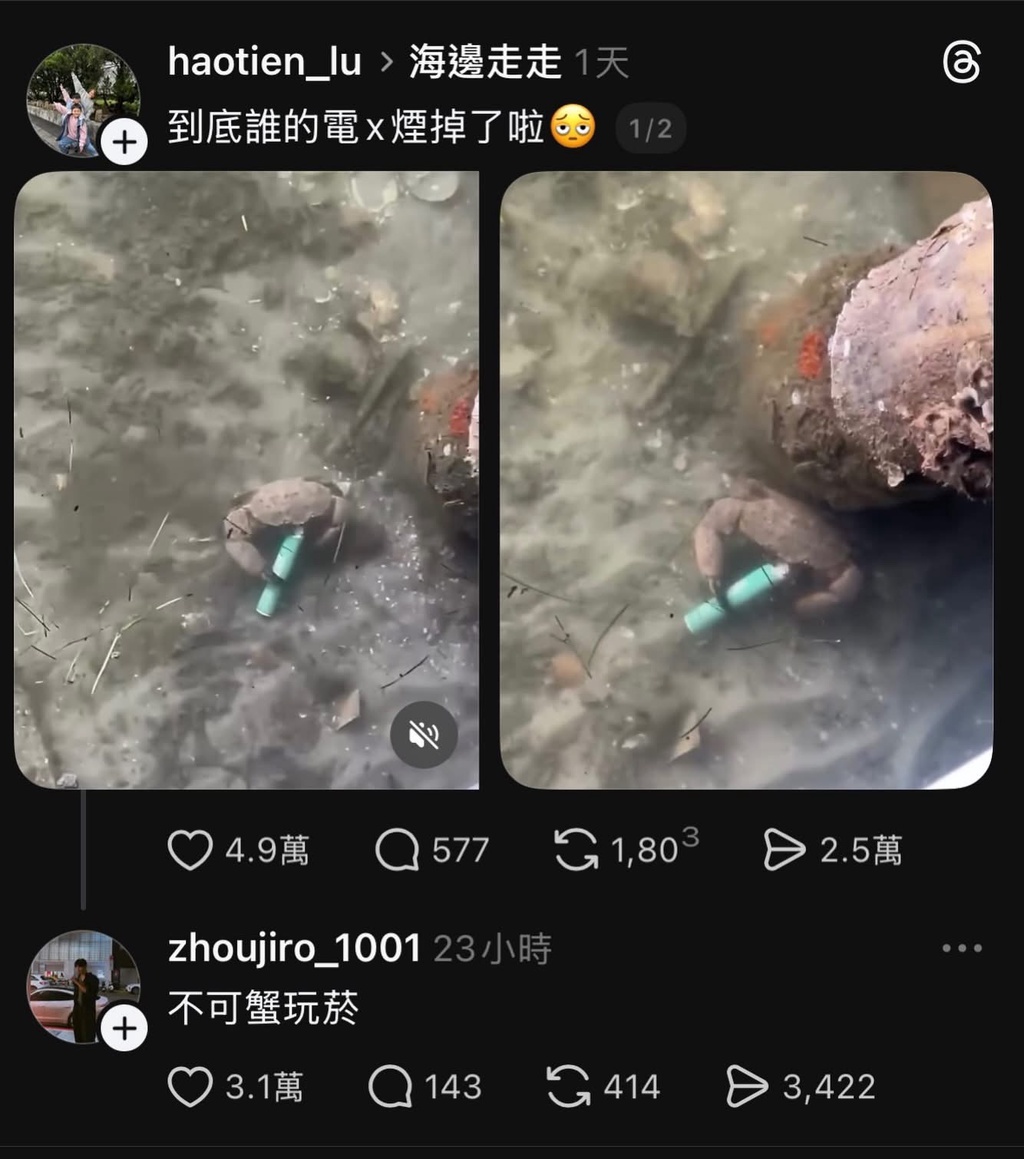Image resolution: width=1024 pixels, height=1159 pixels.
Task: Repost haotien_lu's post
Action: 576,851
